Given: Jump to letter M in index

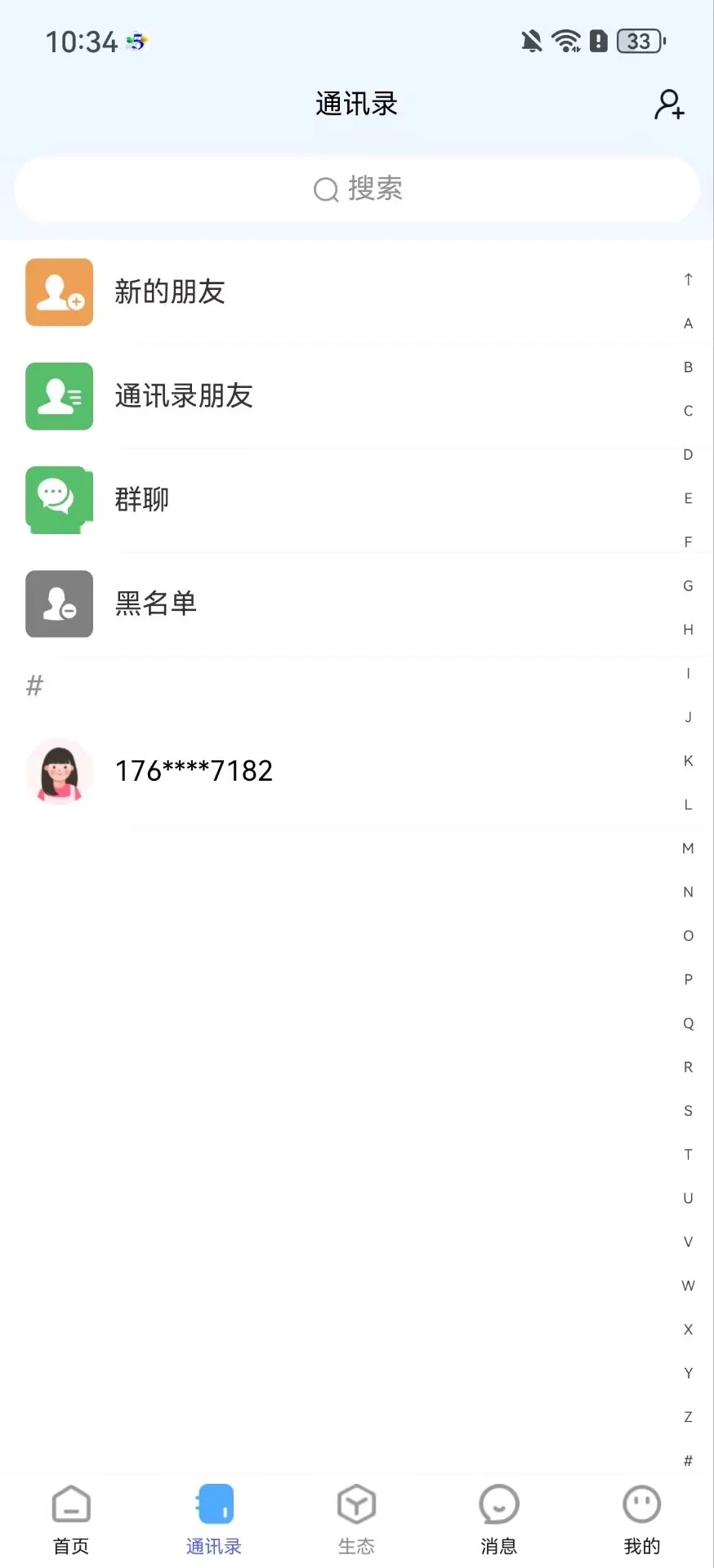Looking at the screenshot, I should (x=688, y=849).
